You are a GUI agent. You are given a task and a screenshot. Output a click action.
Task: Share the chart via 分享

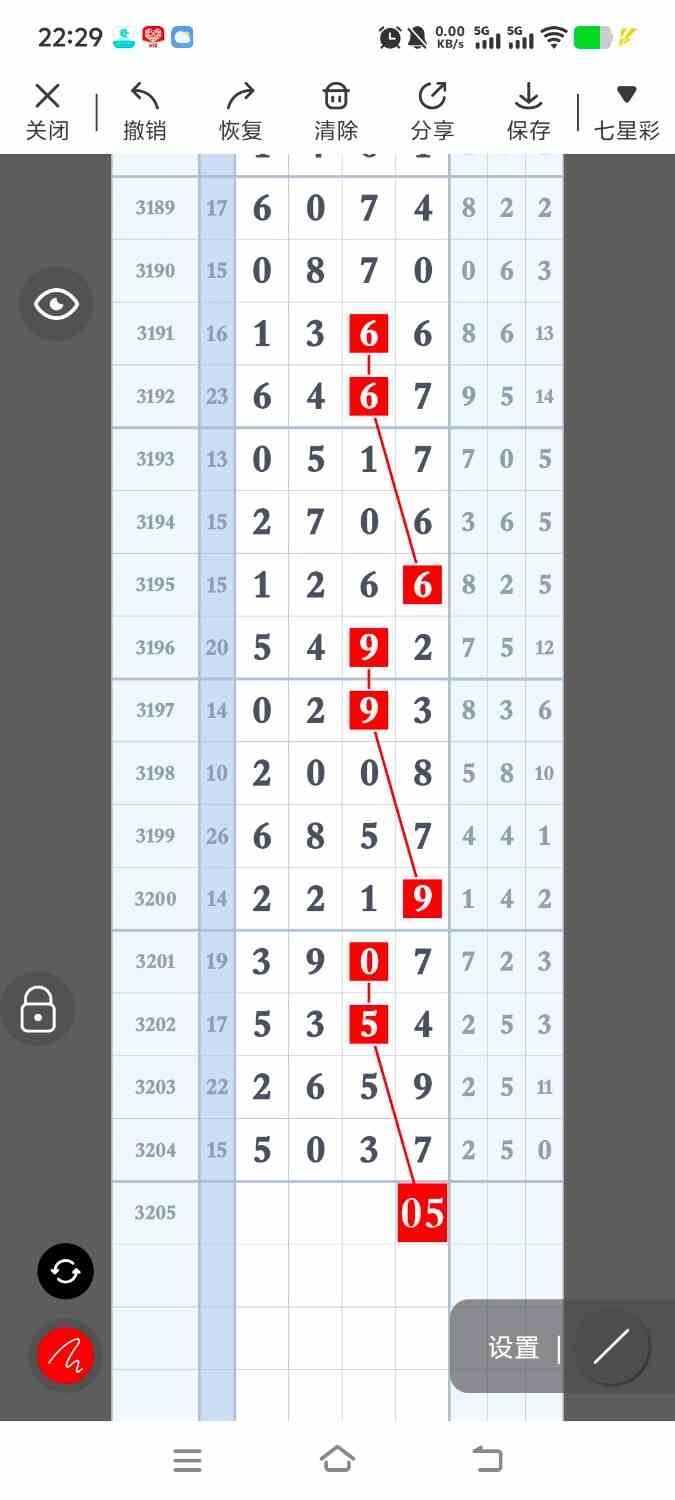point(432,112)
